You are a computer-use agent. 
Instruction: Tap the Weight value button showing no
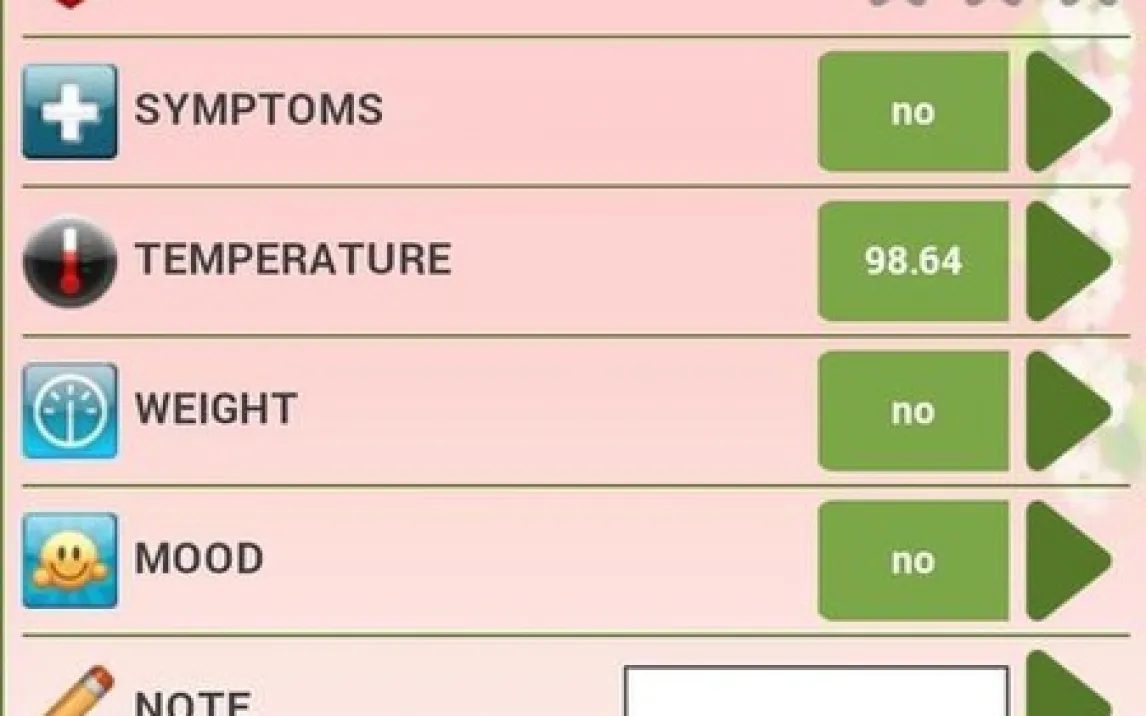click(x=913, y=411)
